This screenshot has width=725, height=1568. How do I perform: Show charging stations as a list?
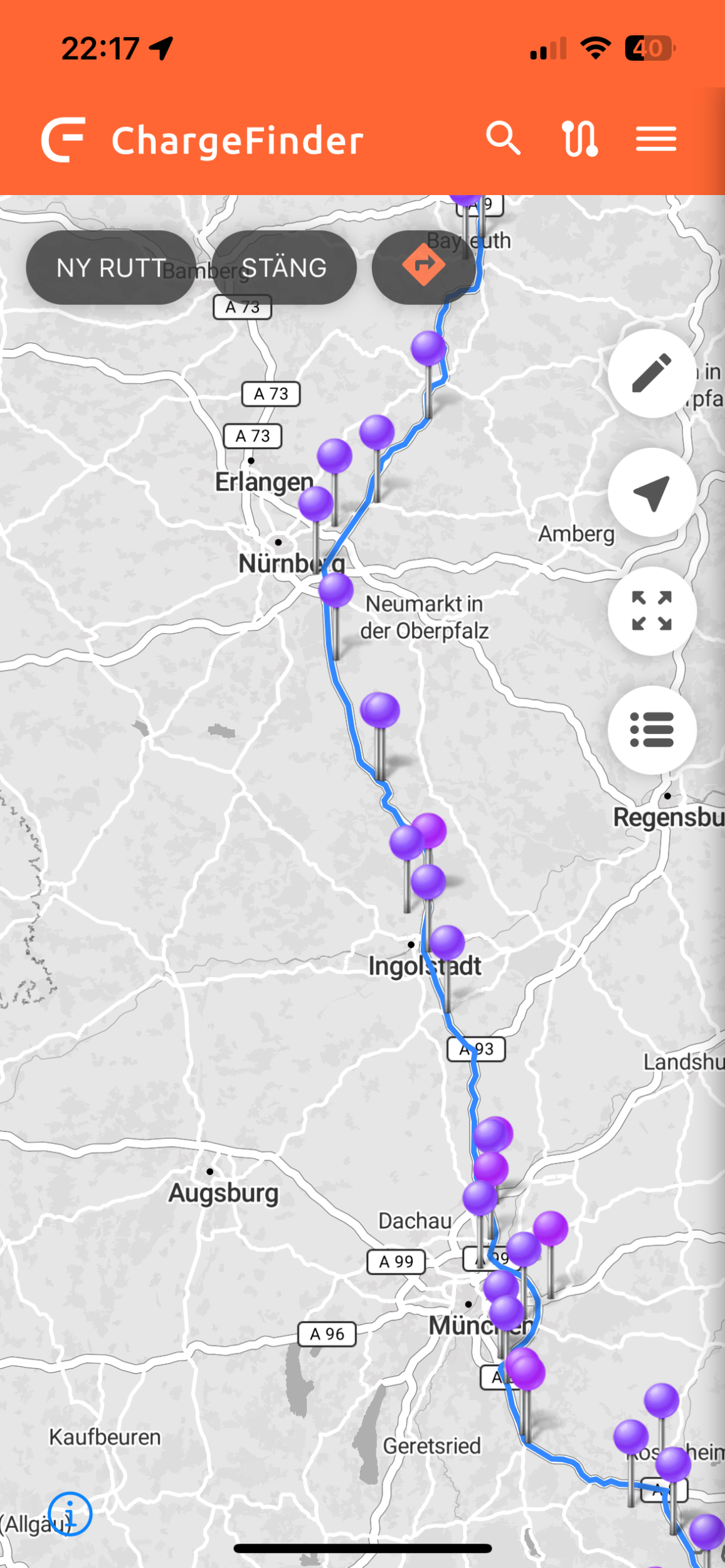pos(652,729)
